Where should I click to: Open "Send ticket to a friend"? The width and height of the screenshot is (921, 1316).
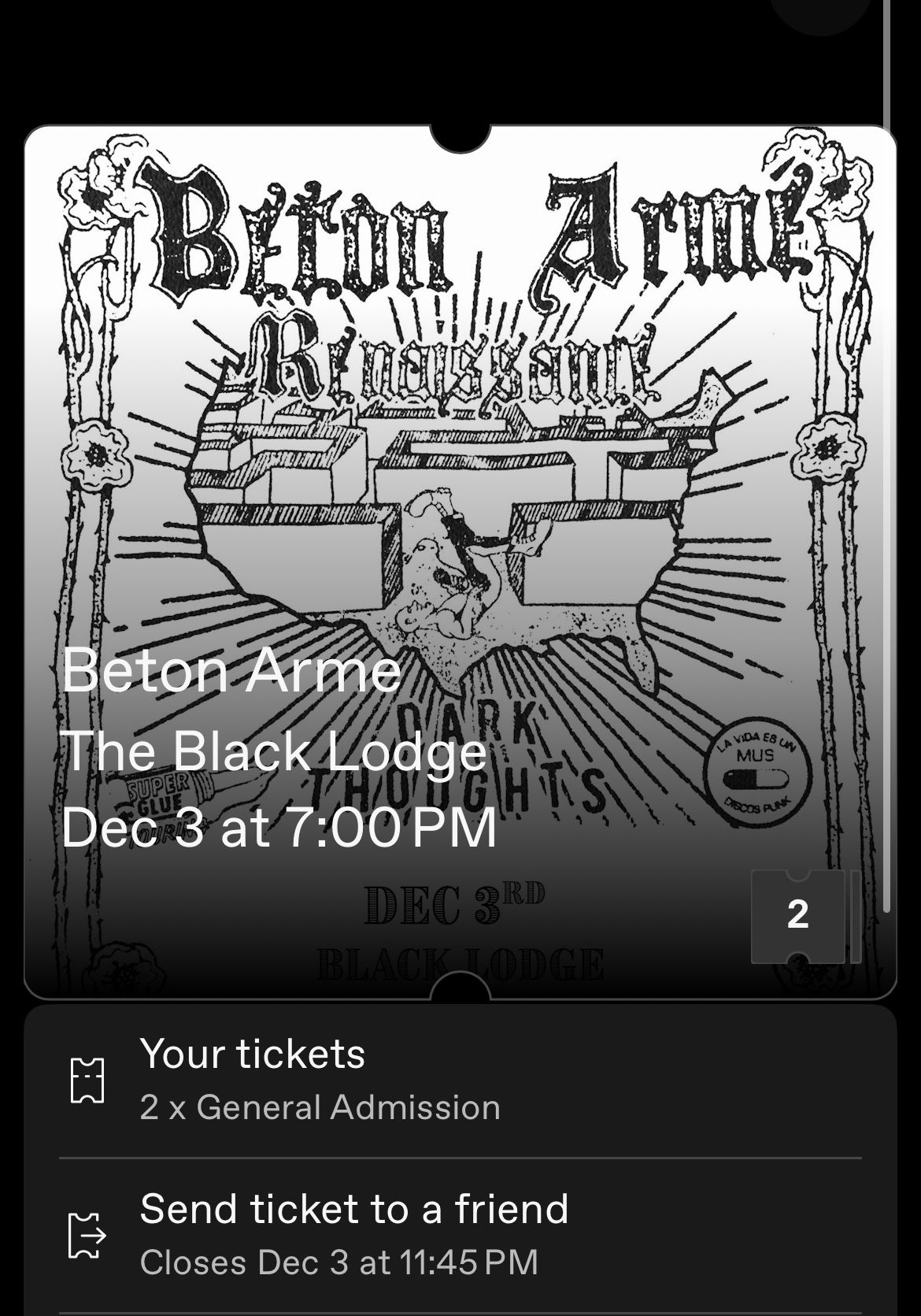coord(354,1210)
